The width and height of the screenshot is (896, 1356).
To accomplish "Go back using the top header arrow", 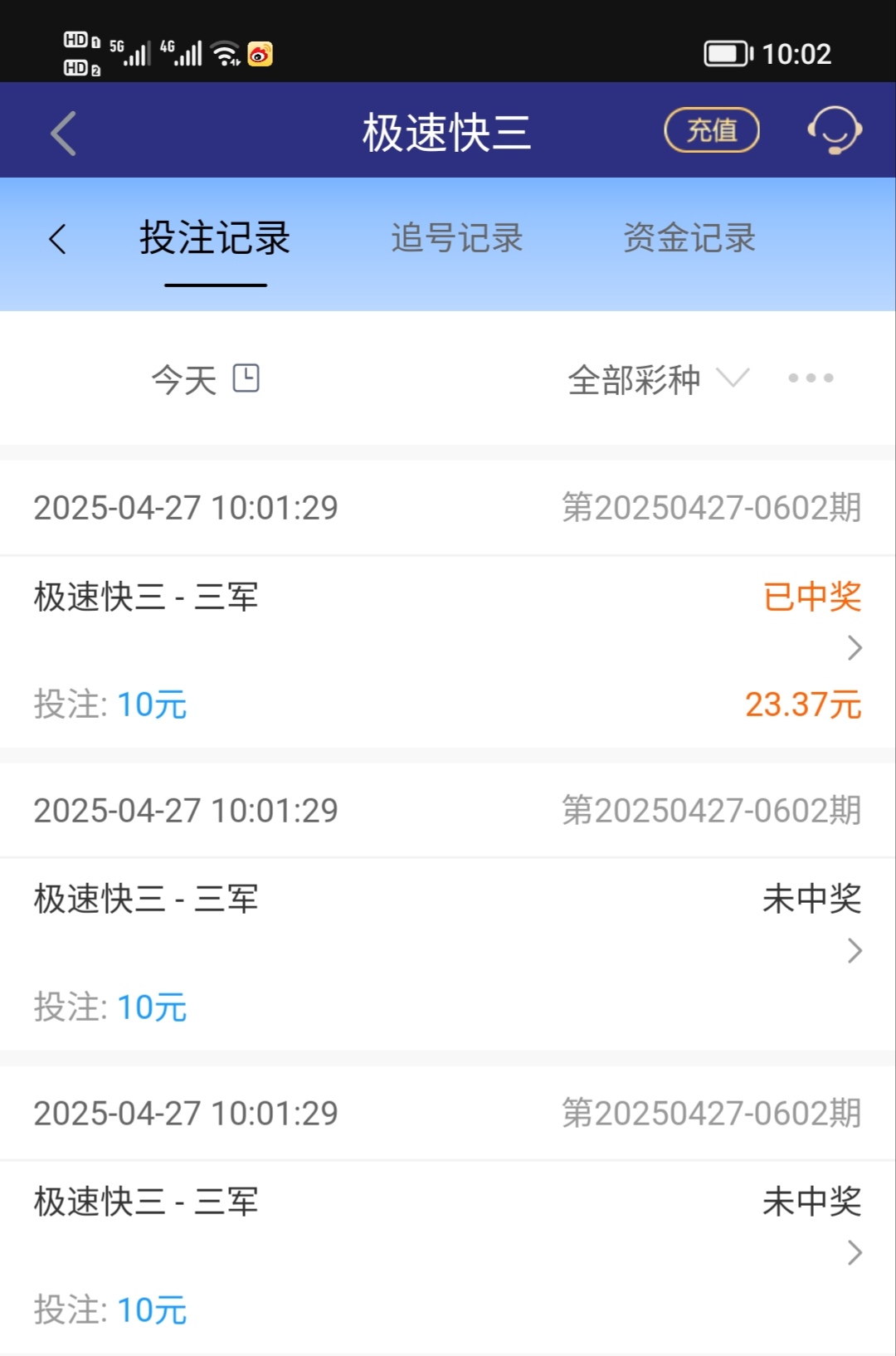I will [63, 133].
